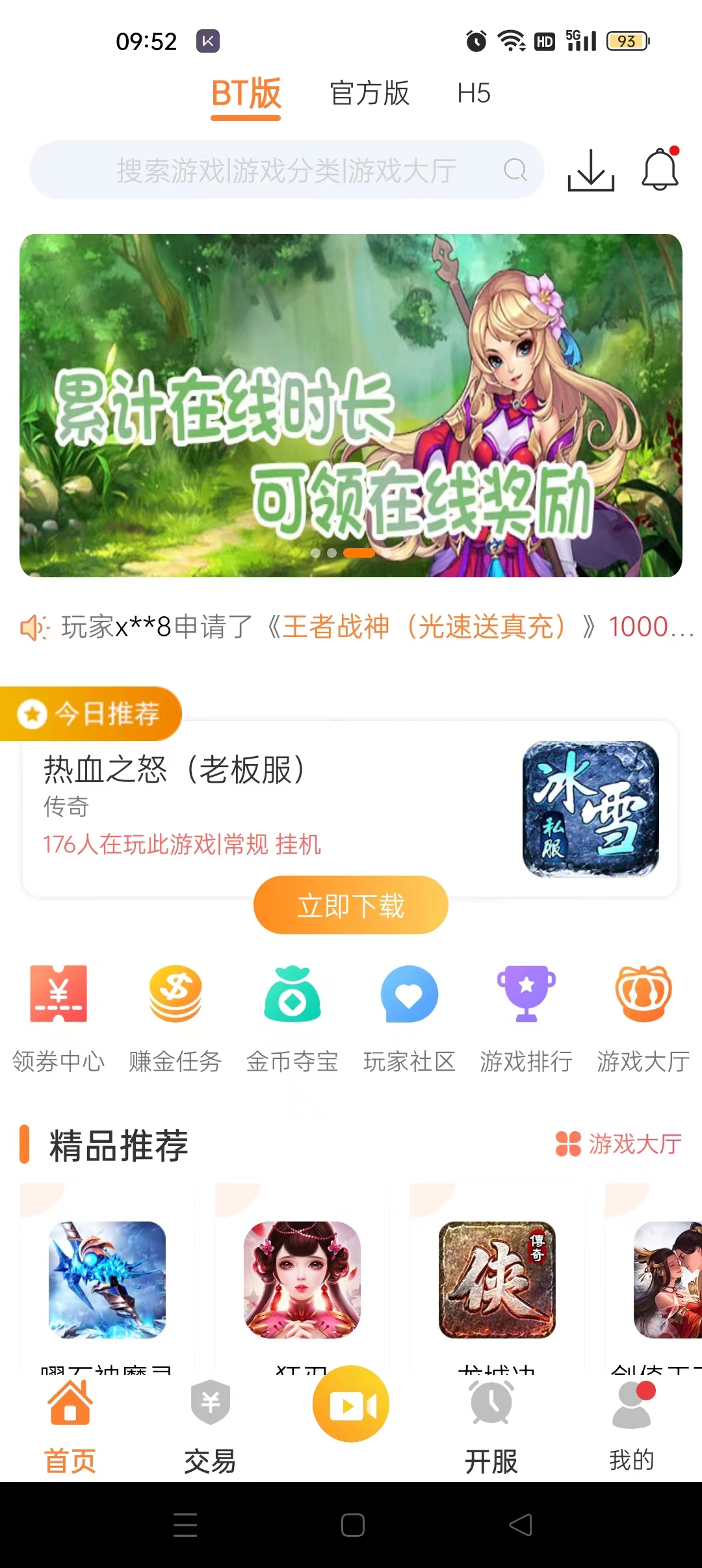Open the 累计在线时长 promotional banner
The width and height of the screenshot is (702, 1568).
tap(351, 405)
